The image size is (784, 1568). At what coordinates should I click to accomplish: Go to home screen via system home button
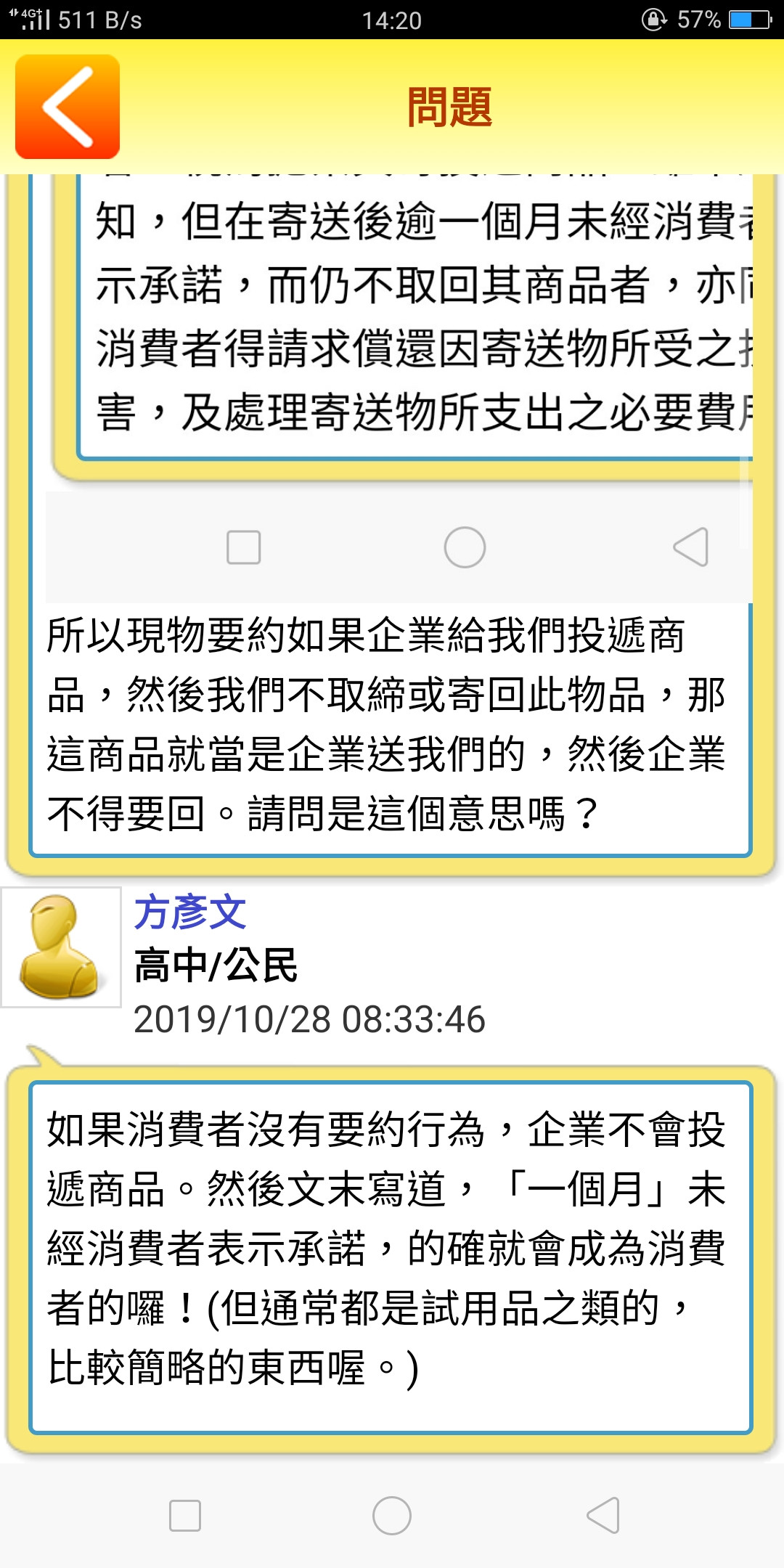[392, 1516]
